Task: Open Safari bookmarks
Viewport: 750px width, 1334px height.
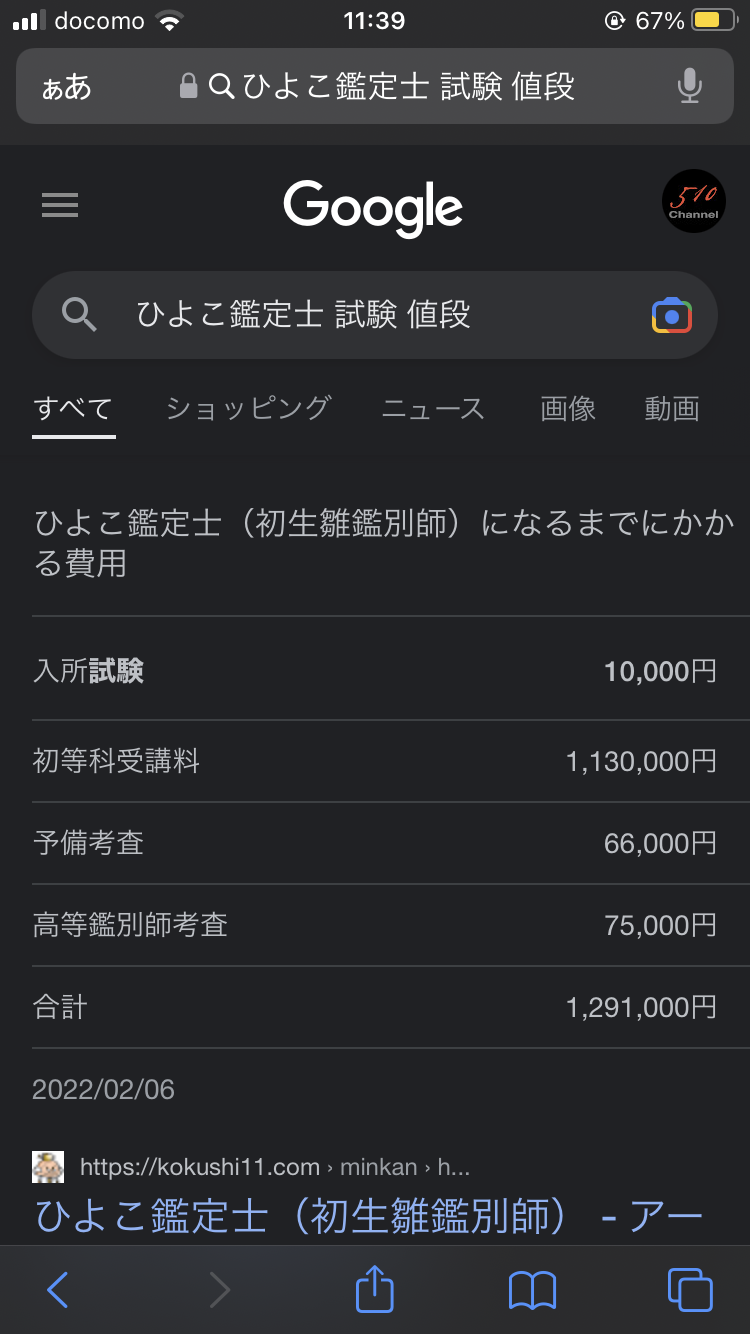Action: [532, 1290]
